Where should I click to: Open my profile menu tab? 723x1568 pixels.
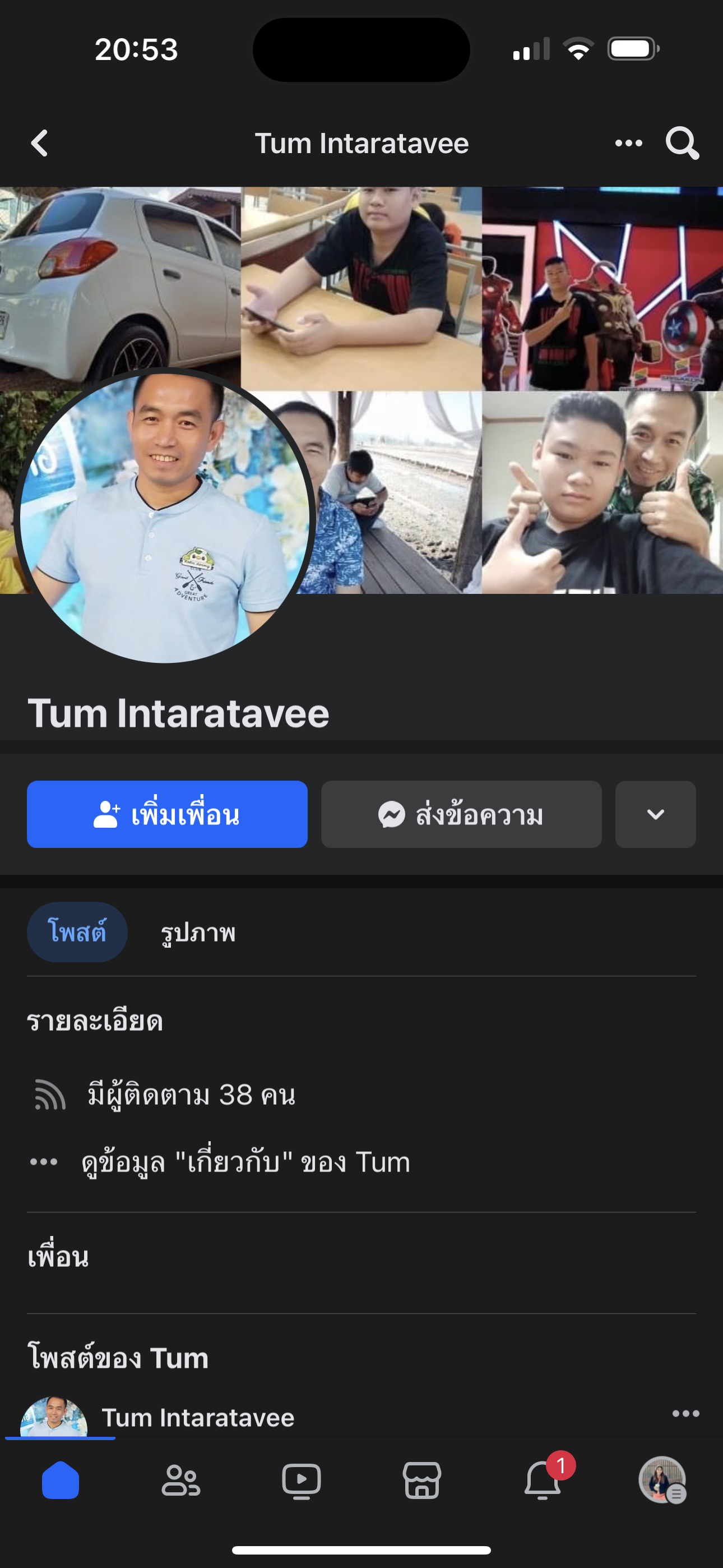click(x=662, y=1481)
